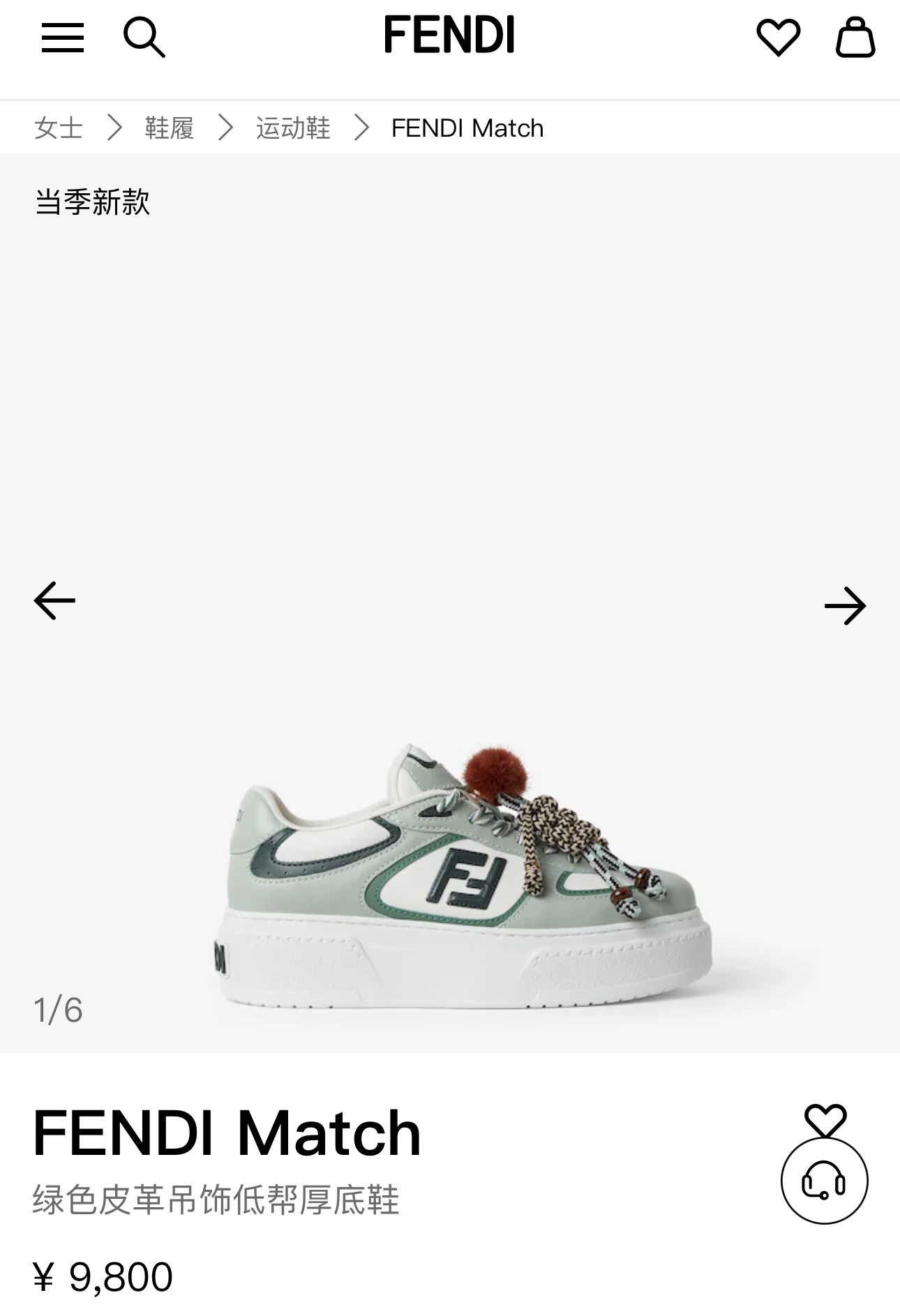Open the hamburger menu
The width and height of the screenshot is (900, 1316).
[x=62, y=38]
